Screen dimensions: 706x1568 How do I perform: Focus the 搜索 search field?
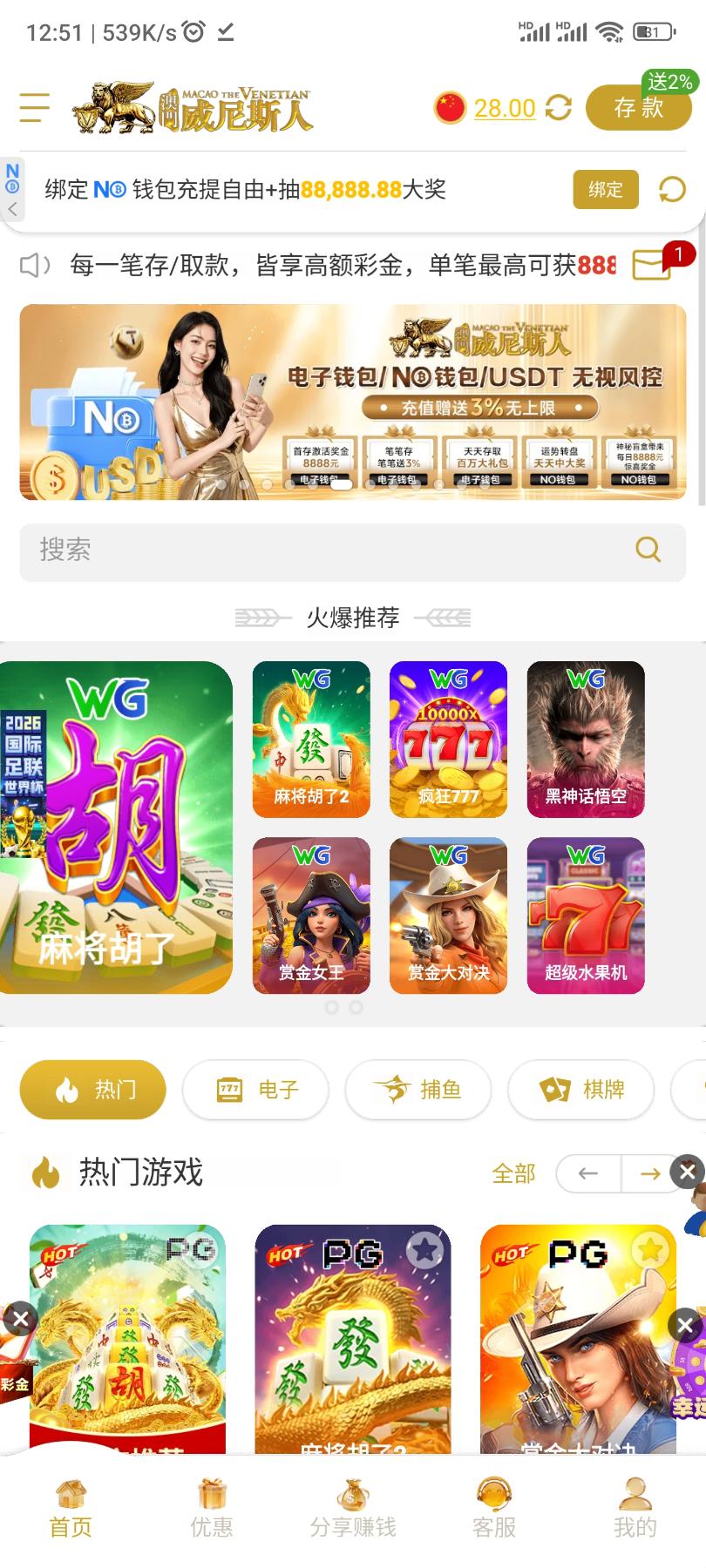click(x=331, y=550)
